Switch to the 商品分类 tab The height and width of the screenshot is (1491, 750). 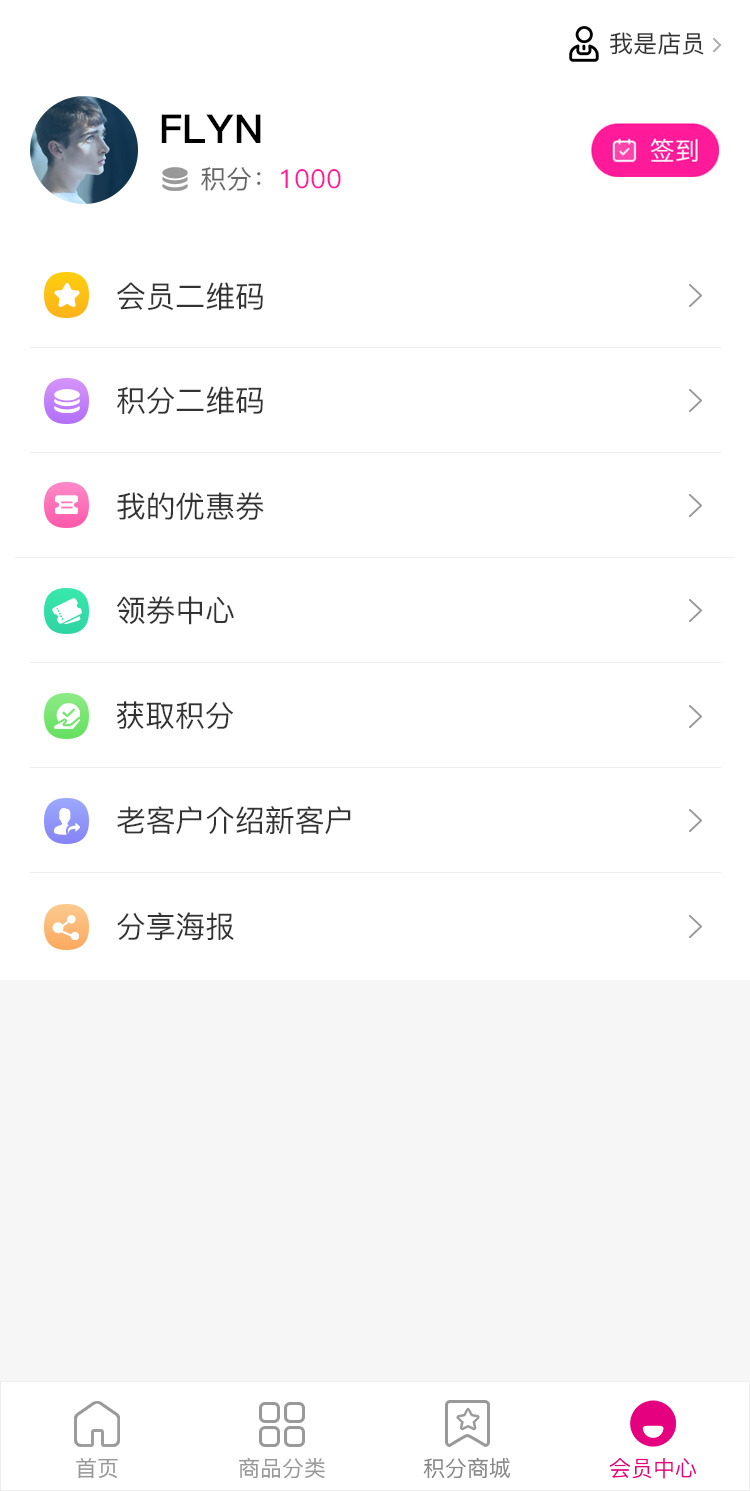(x=282, y=1438)
